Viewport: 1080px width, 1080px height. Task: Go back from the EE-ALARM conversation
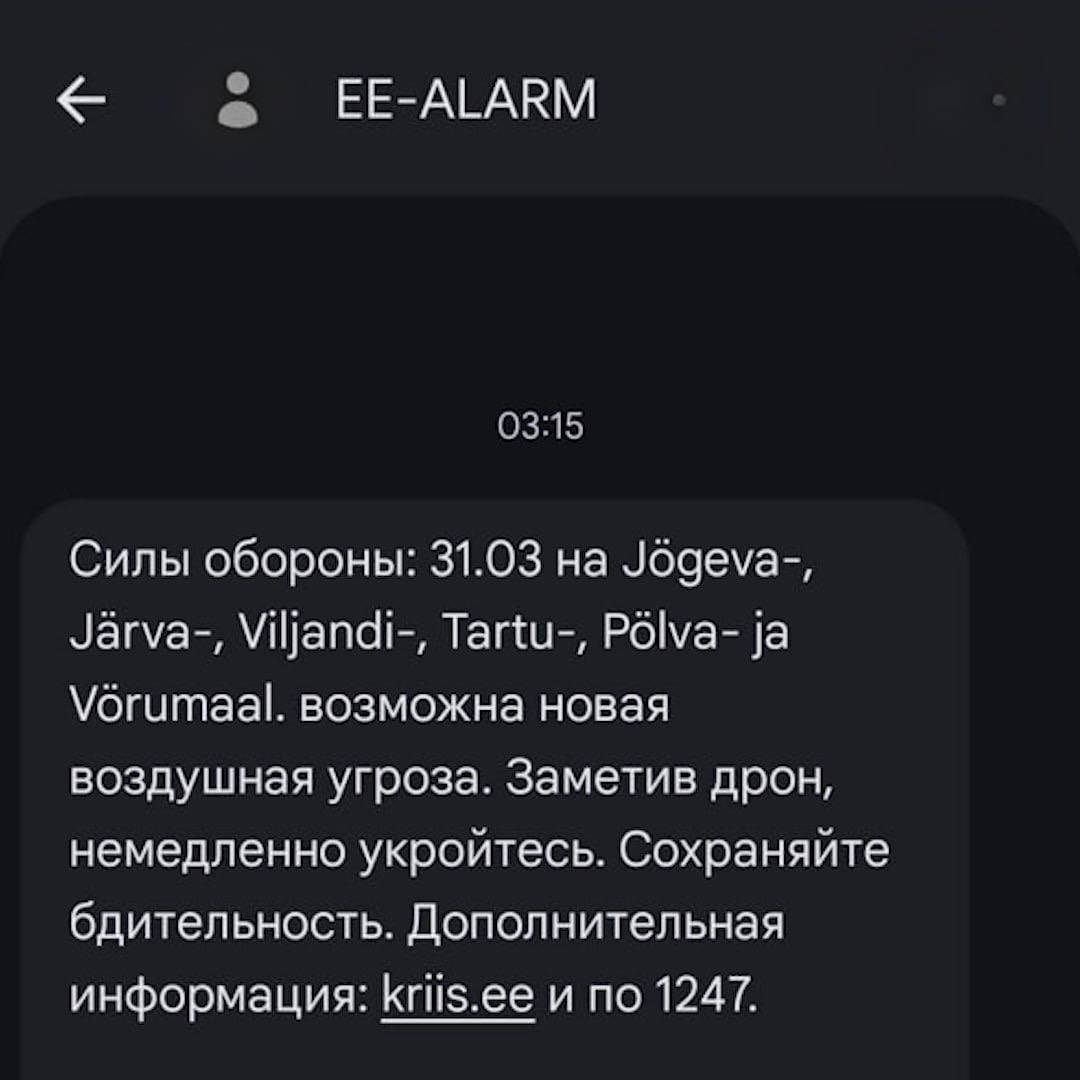82,100
